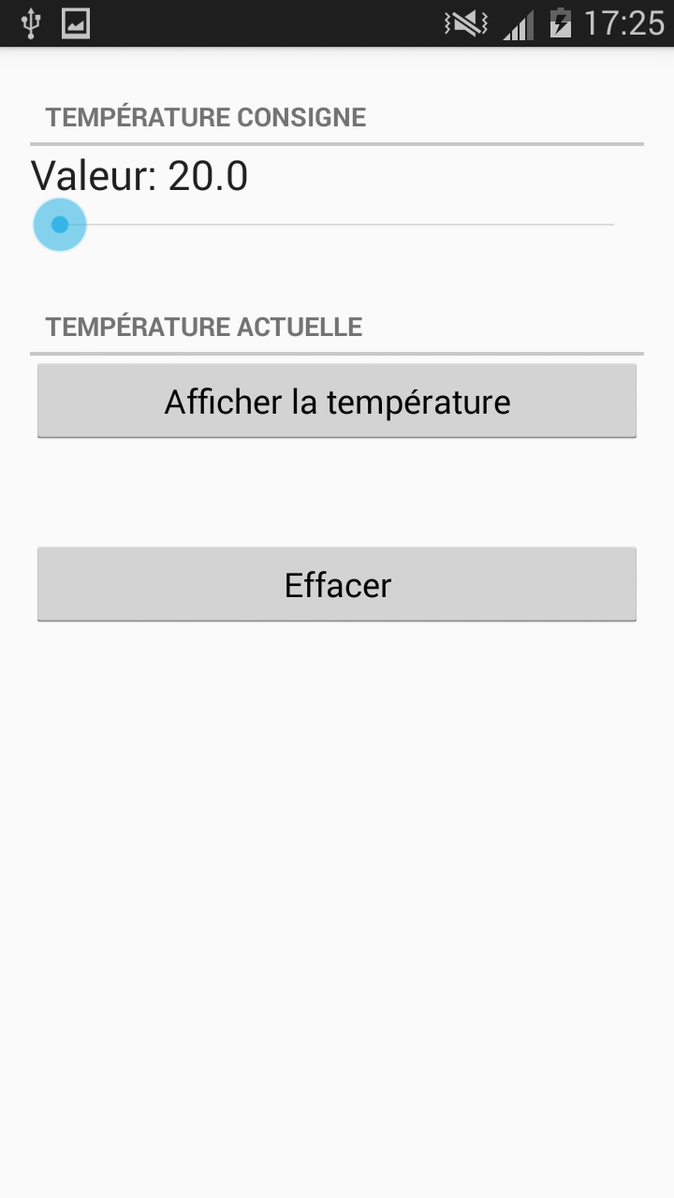
Task: Select the Effacer button
Action: coord(337,584)
